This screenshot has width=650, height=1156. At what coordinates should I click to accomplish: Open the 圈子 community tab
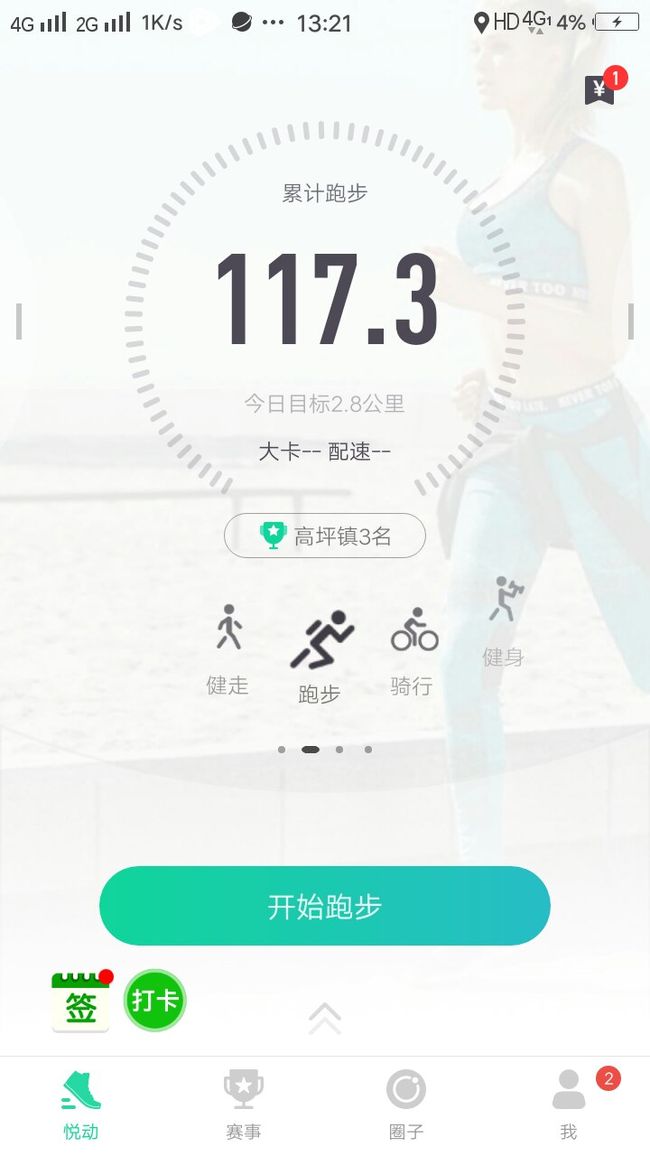(406, 1104)
